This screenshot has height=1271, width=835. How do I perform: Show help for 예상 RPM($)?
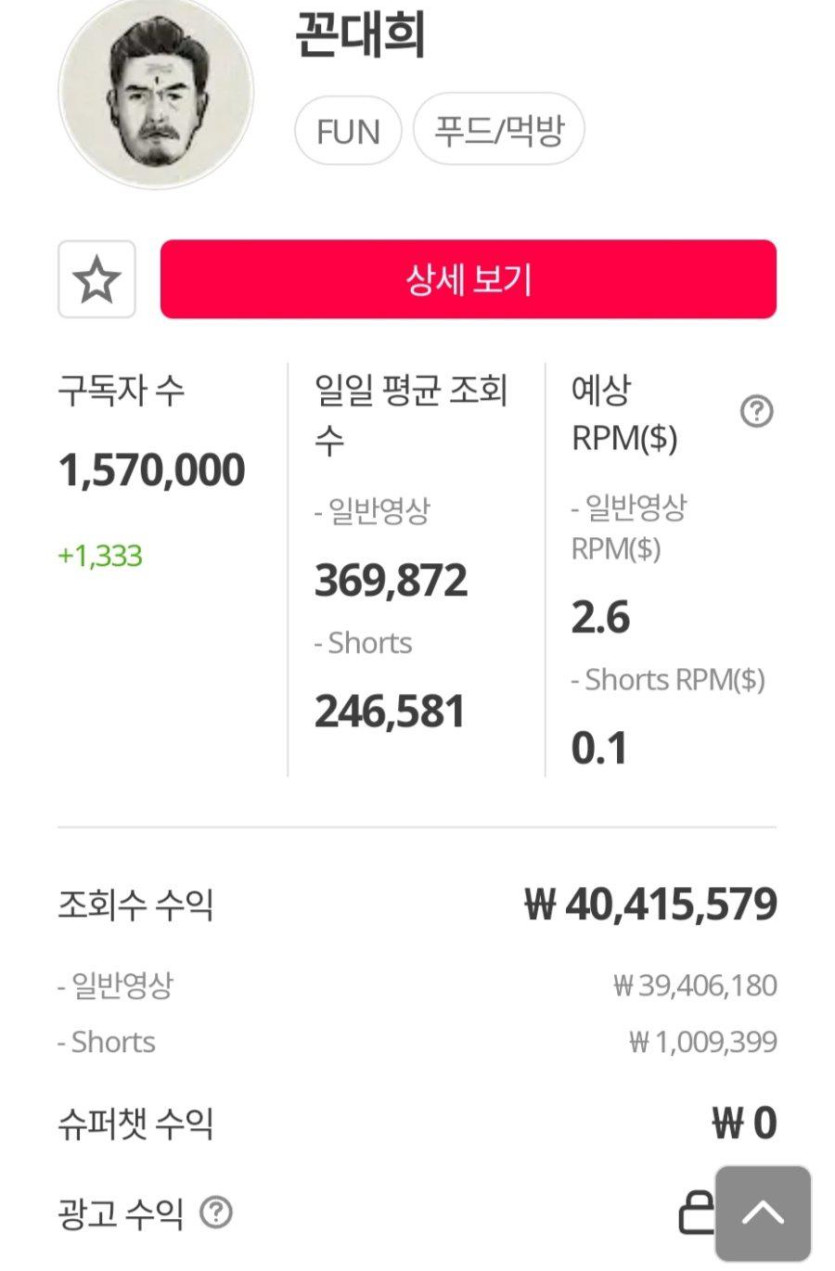[x=756, y=411]
